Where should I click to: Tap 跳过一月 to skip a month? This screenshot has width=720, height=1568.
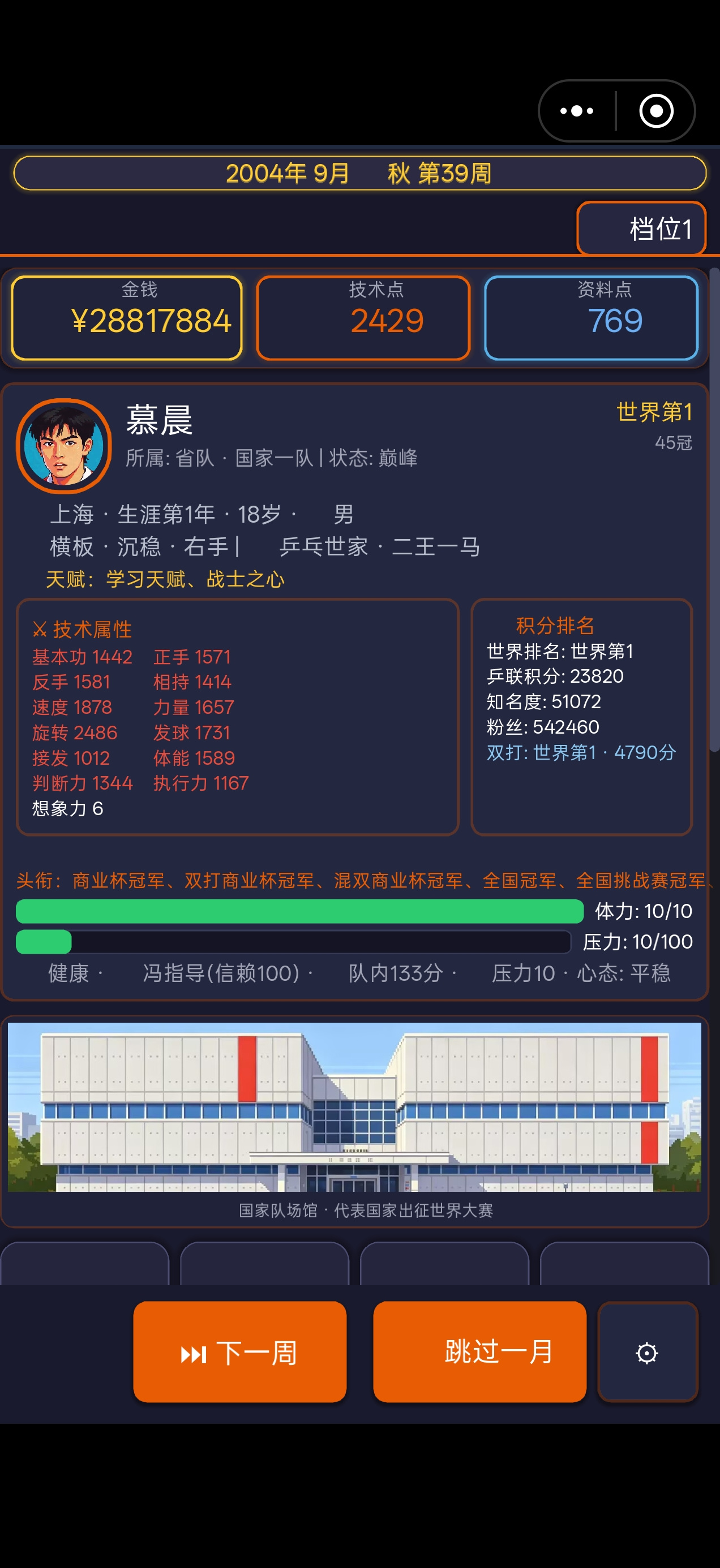click(x=479, y=1351)
